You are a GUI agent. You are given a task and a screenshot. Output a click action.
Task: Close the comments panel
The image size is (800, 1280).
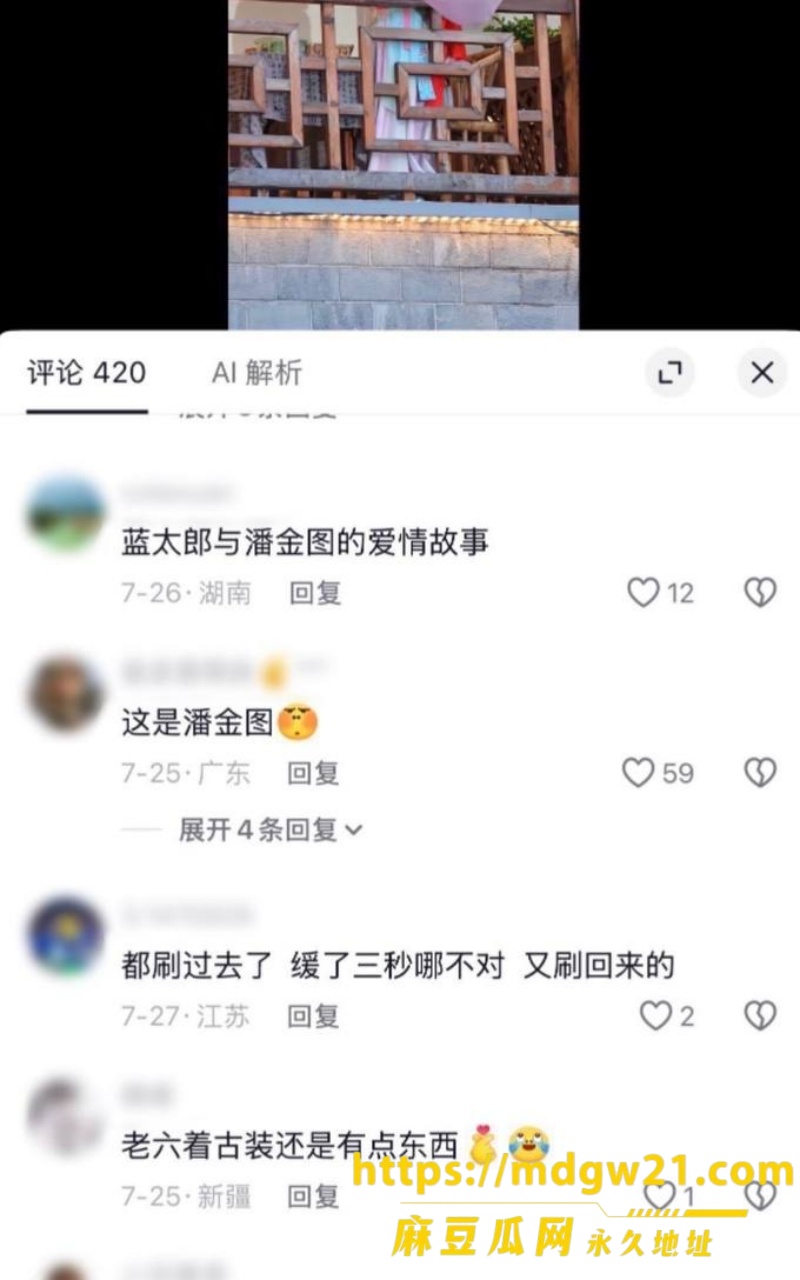coord(762,373)
